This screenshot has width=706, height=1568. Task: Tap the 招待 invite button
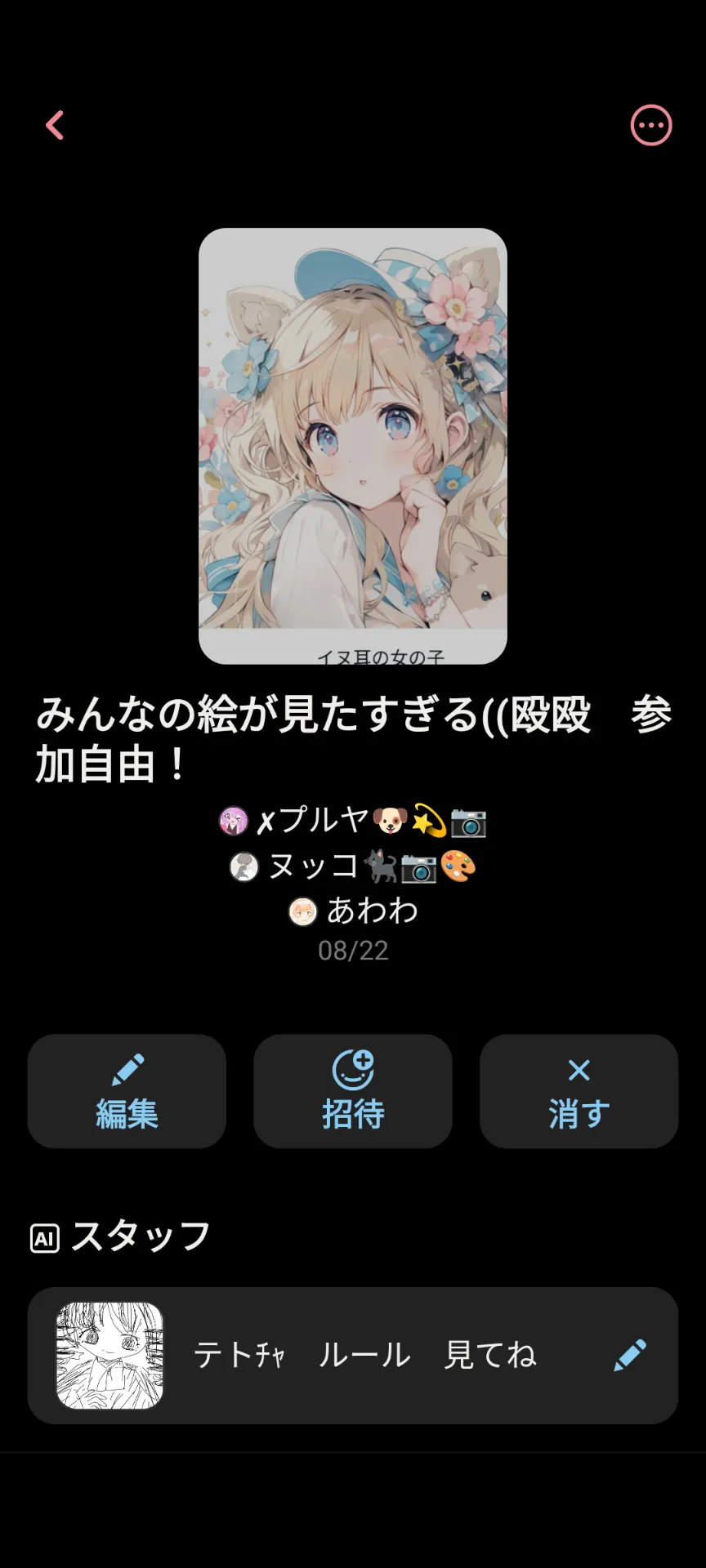pyautogui.click(x=353, y=1091)
